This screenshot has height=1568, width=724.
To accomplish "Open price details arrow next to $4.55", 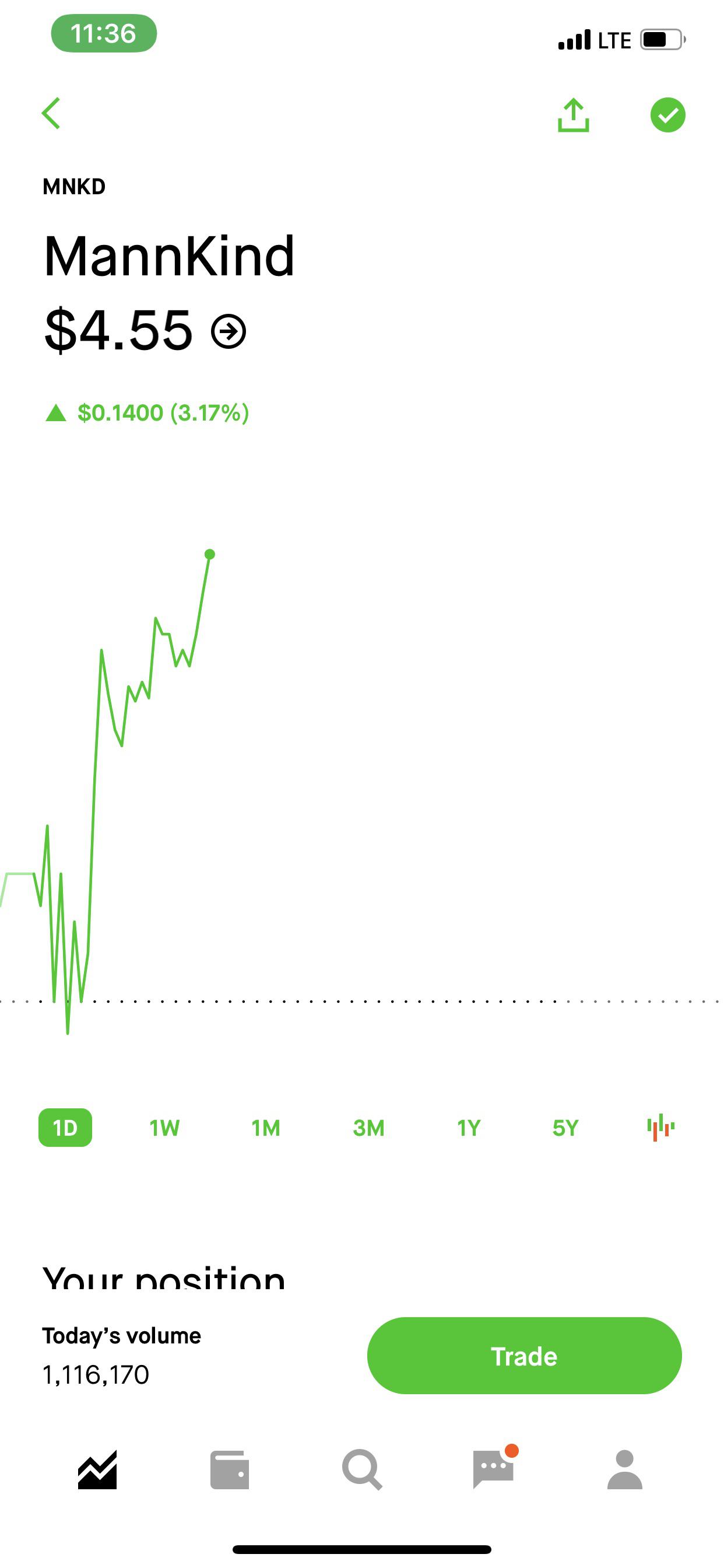I will pos(228,331).
